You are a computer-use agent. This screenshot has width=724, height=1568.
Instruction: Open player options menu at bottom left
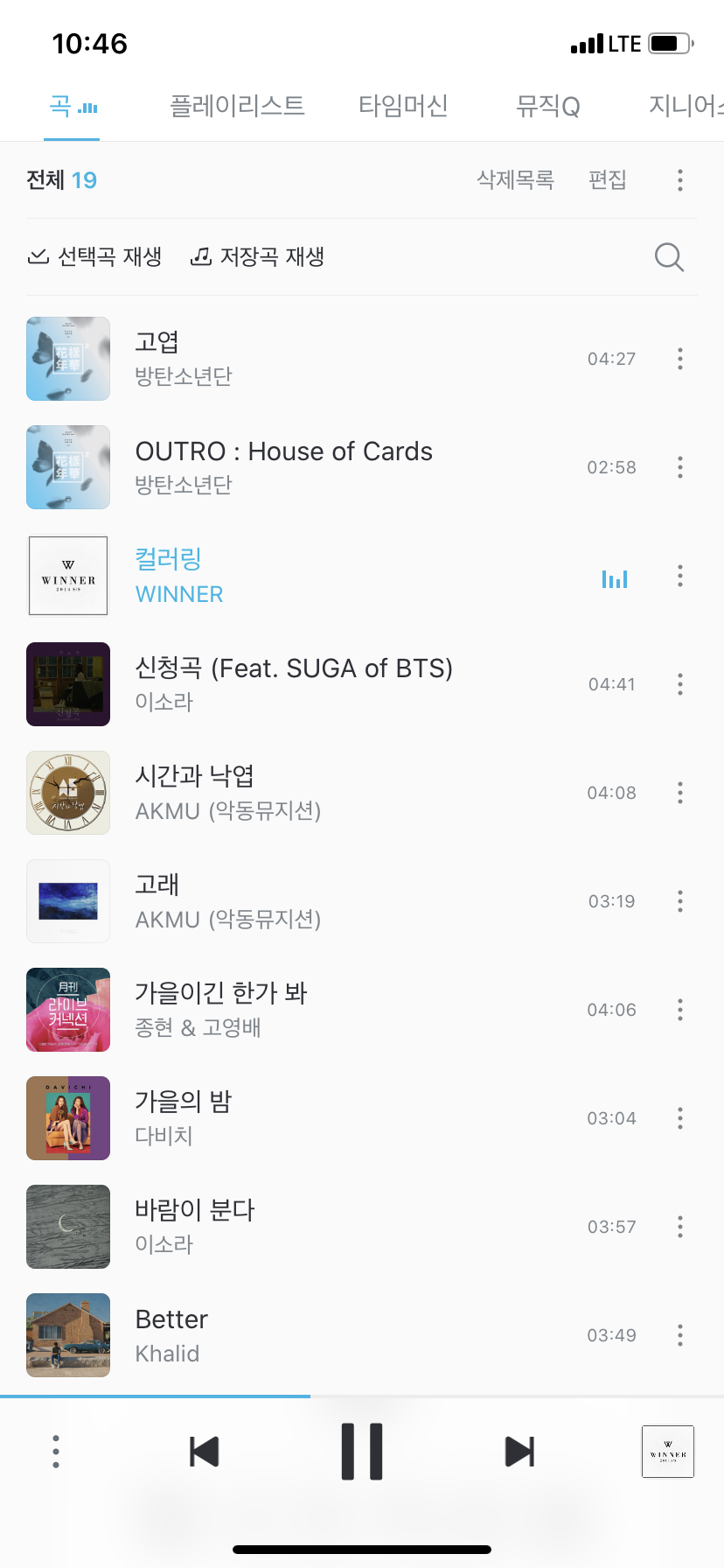[x=56, y=1452]
